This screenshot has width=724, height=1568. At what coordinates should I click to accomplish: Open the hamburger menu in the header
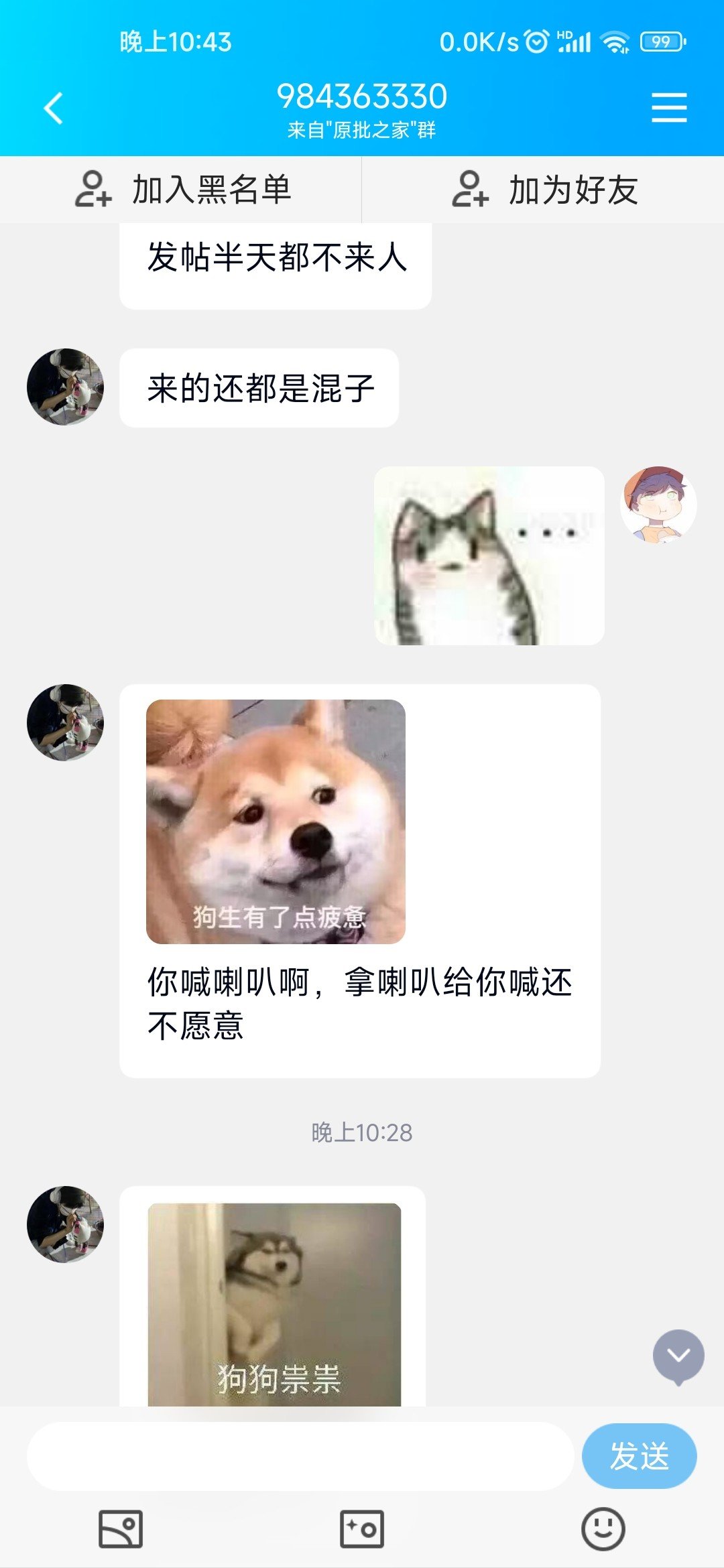pyautogui.click(x=669, y=108)
